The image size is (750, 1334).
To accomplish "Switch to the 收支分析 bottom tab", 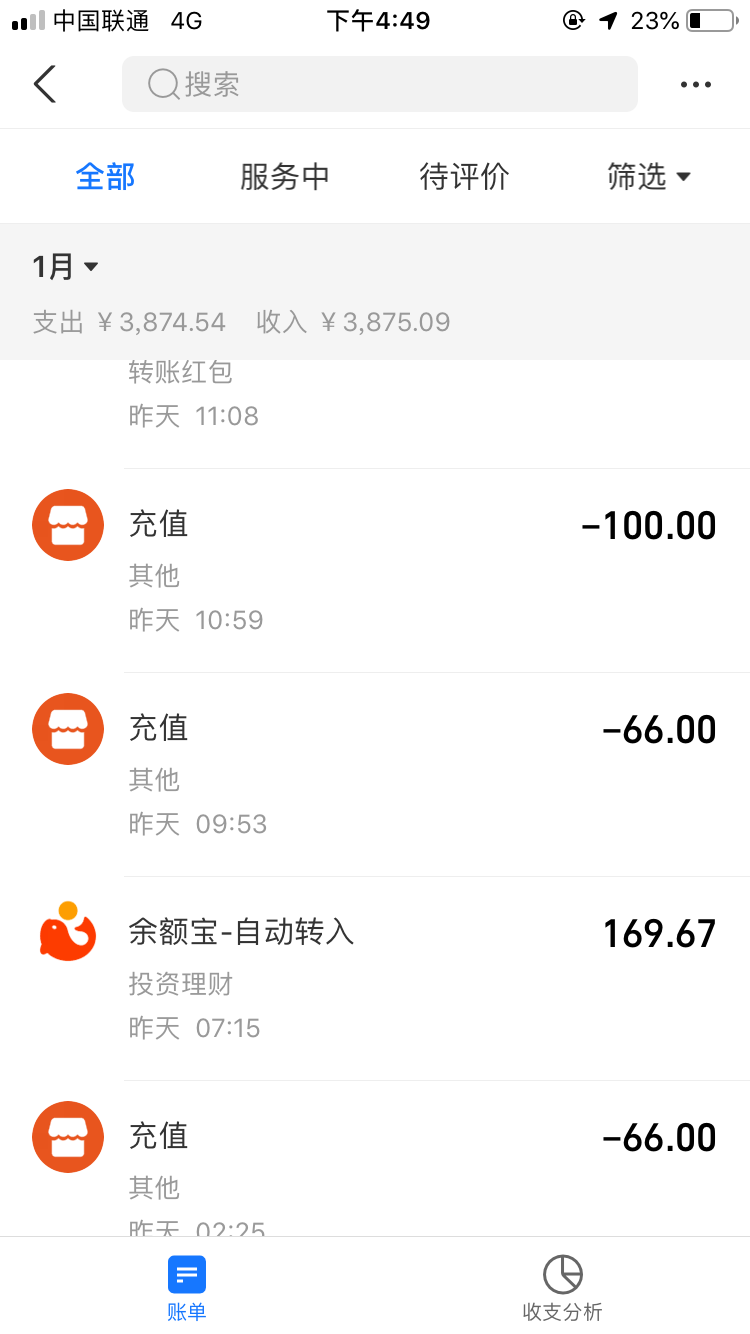I will pos(563,1288).
